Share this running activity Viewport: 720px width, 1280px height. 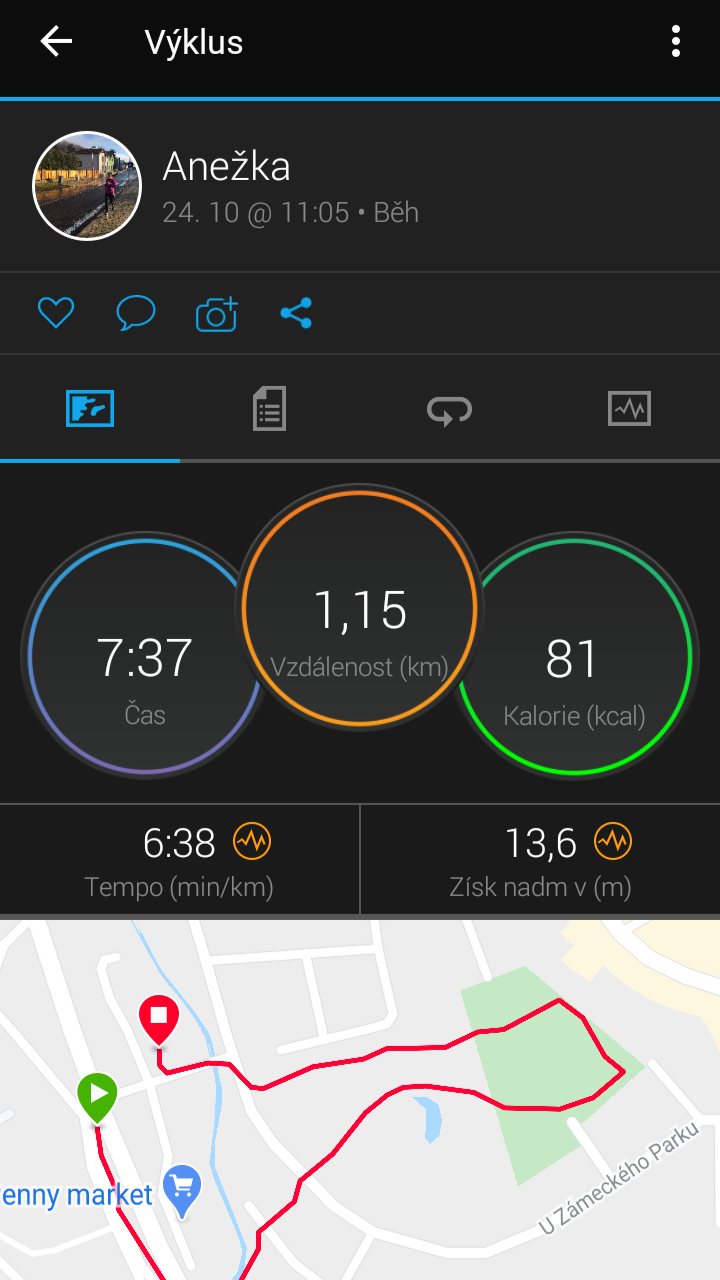click(296, 314)
